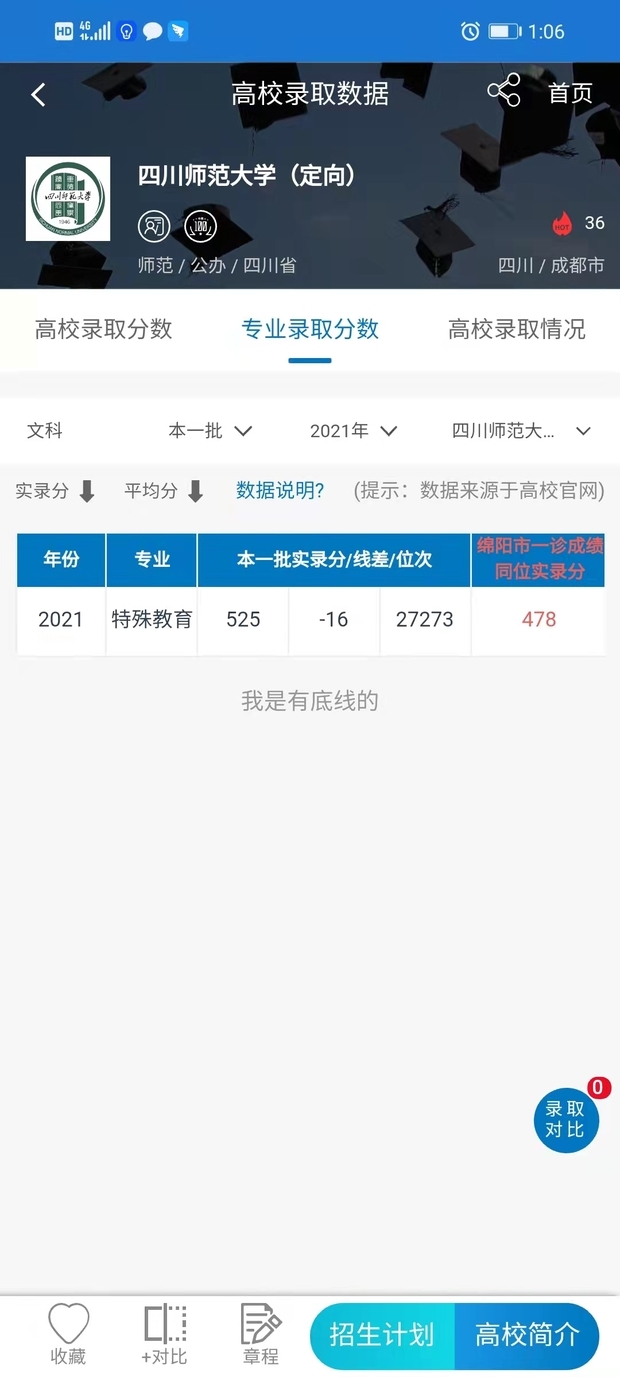Open the 章程 charter page
Screen dimensions: 620x1377
click(x=261, y=1335)
